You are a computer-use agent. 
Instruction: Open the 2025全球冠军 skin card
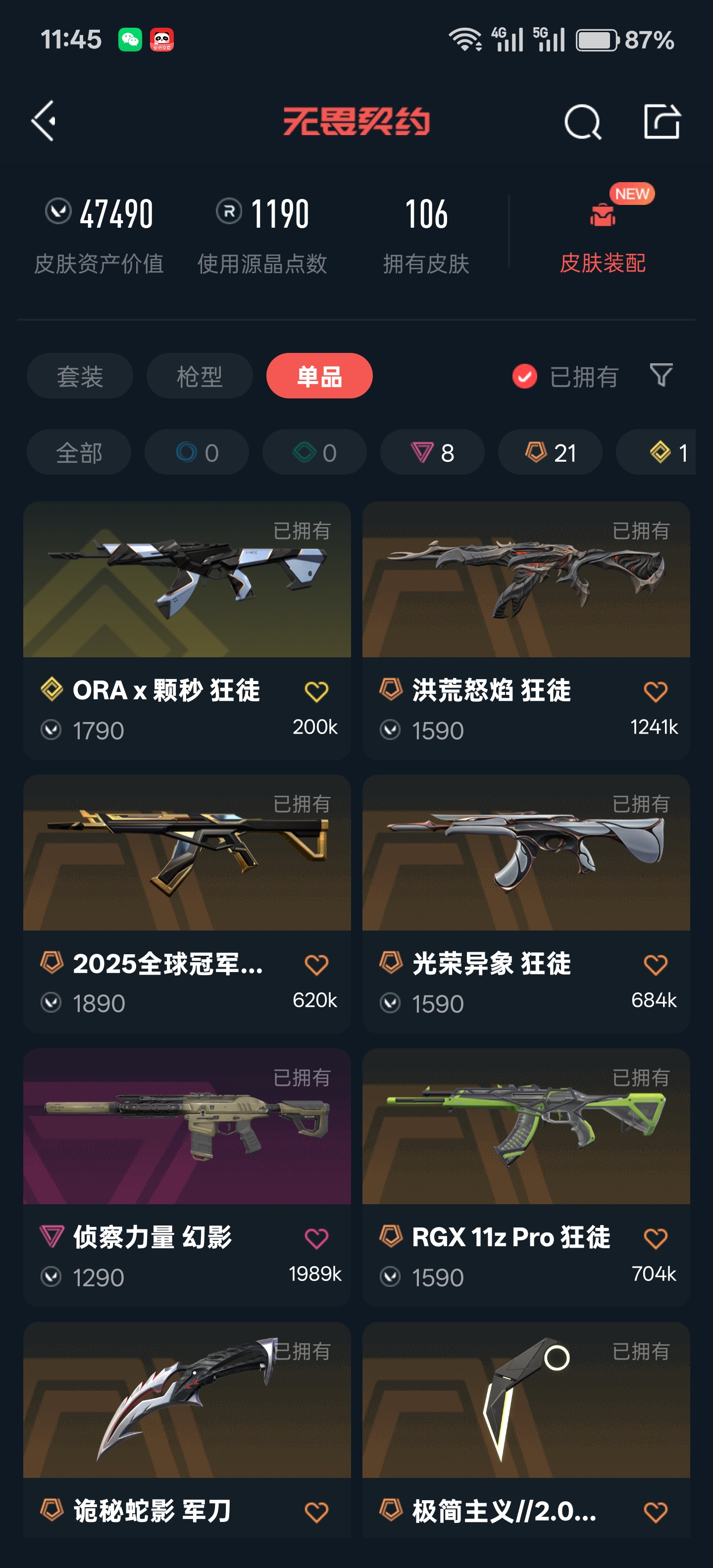187,852
